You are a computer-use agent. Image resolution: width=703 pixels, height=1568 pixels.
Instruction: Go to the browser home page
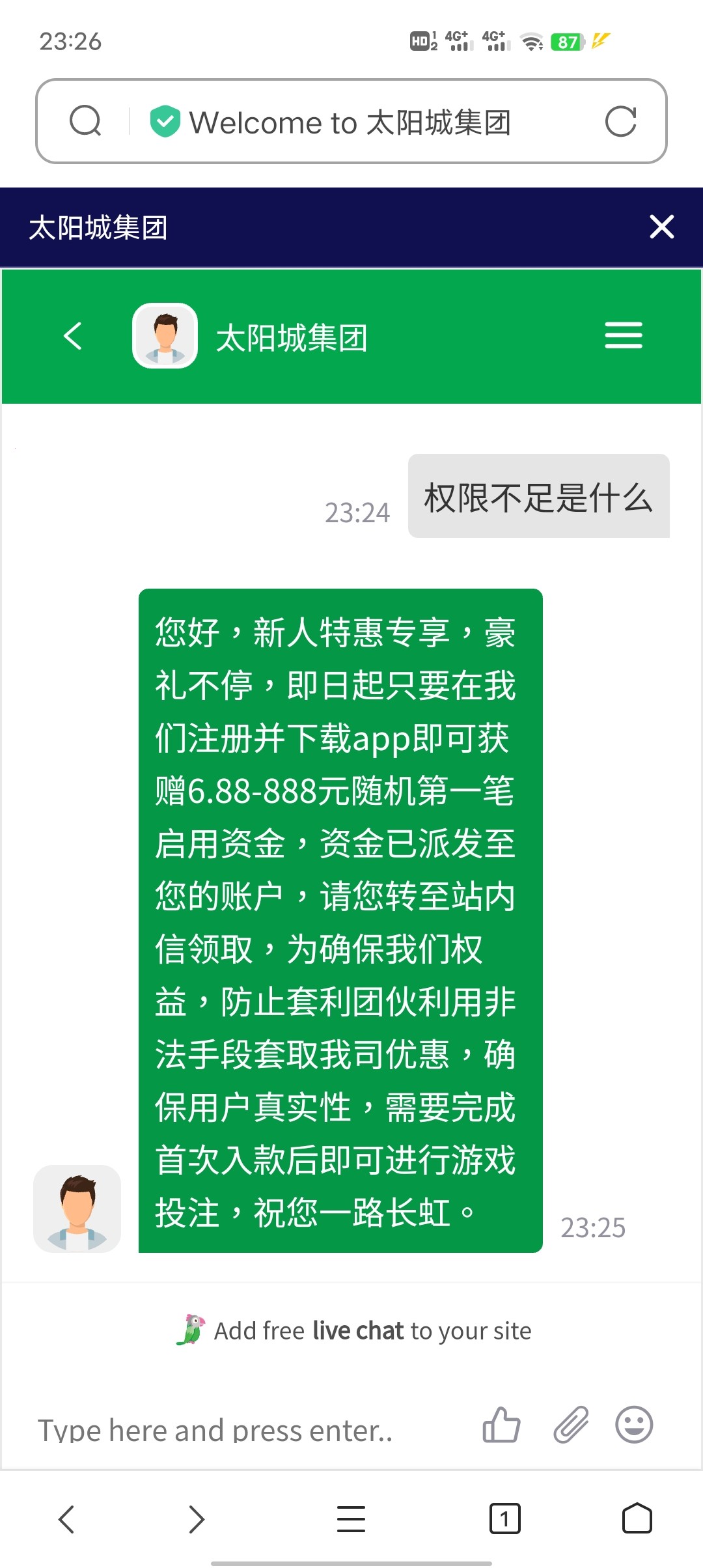(637, 1519)
